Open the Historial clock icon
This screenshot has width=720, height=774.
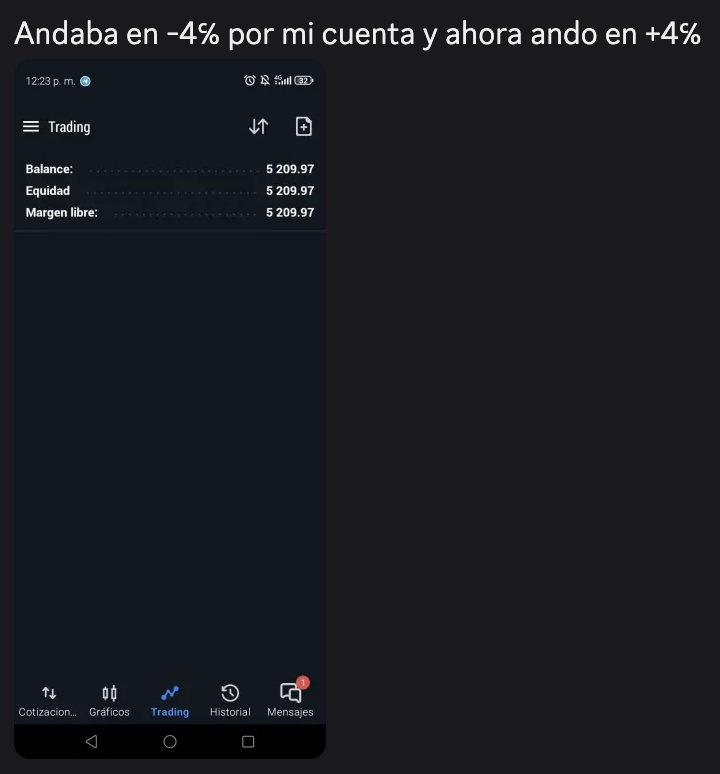(x=230, y=692)
